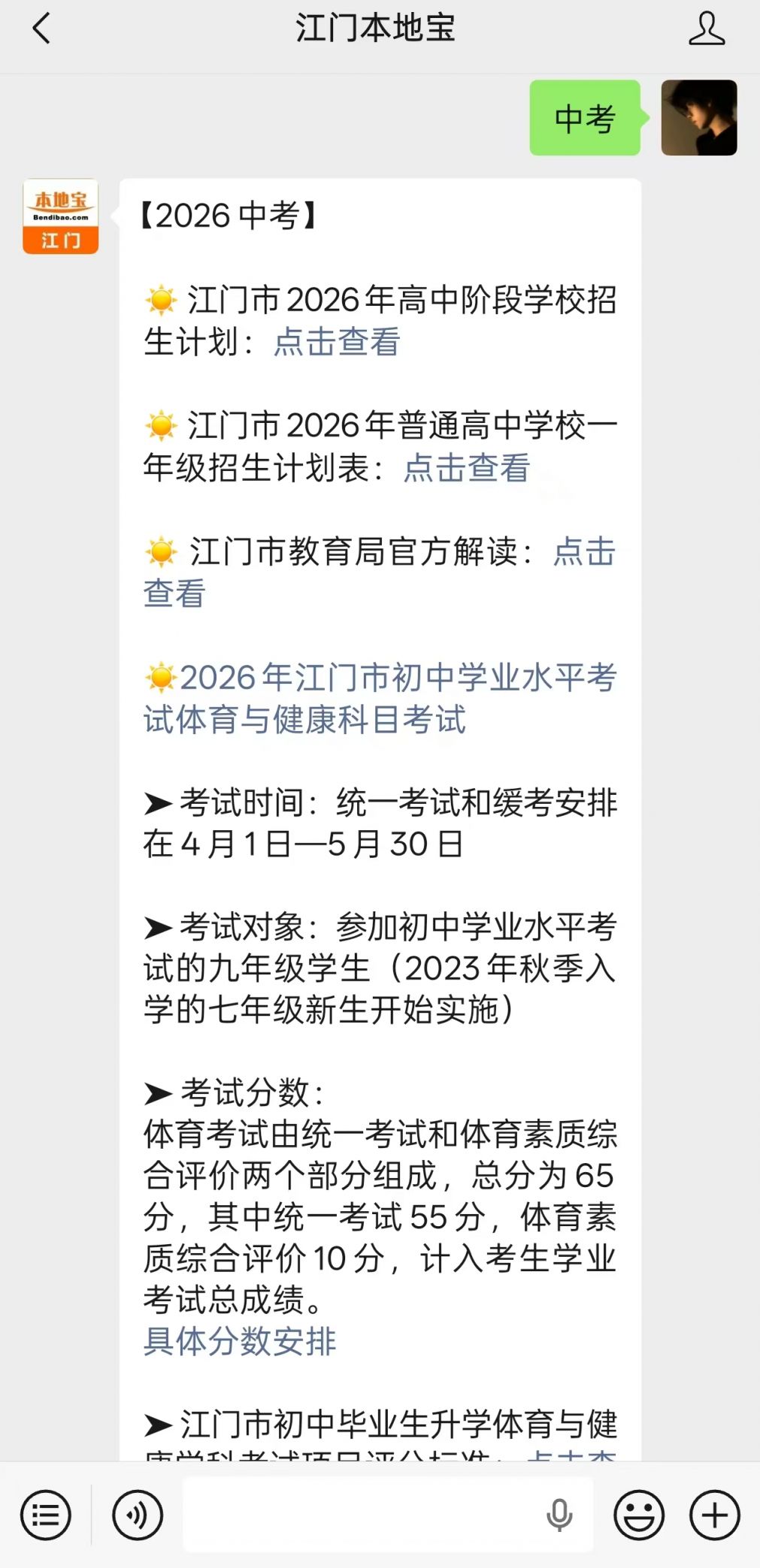The width and height of the screenshot is (760, 1568).
Task: Switch to voice input mode
Action: pos(138,1515)
